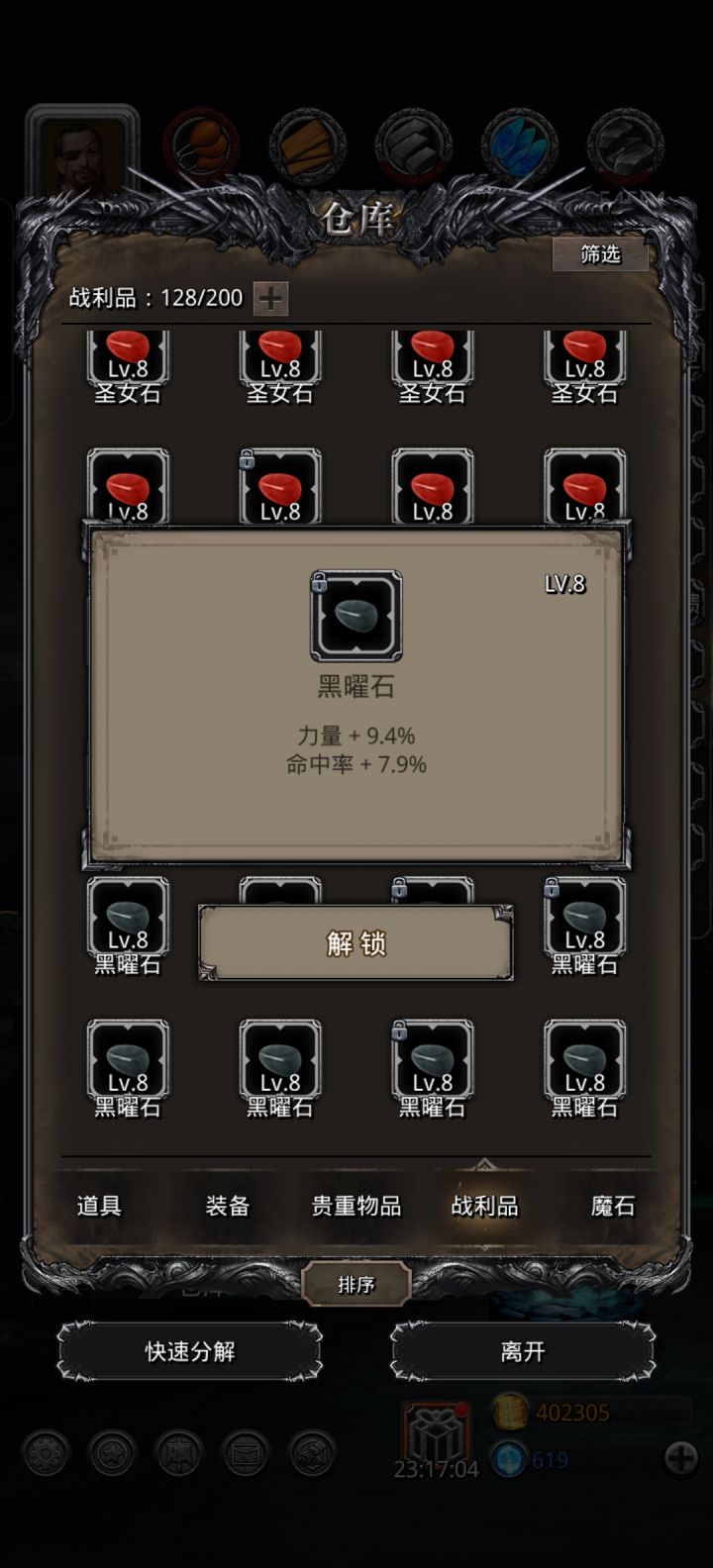This screenshot has height=1568, width=713.
Task: Open the 筛选 filter selector
Action: coord(598,255)
